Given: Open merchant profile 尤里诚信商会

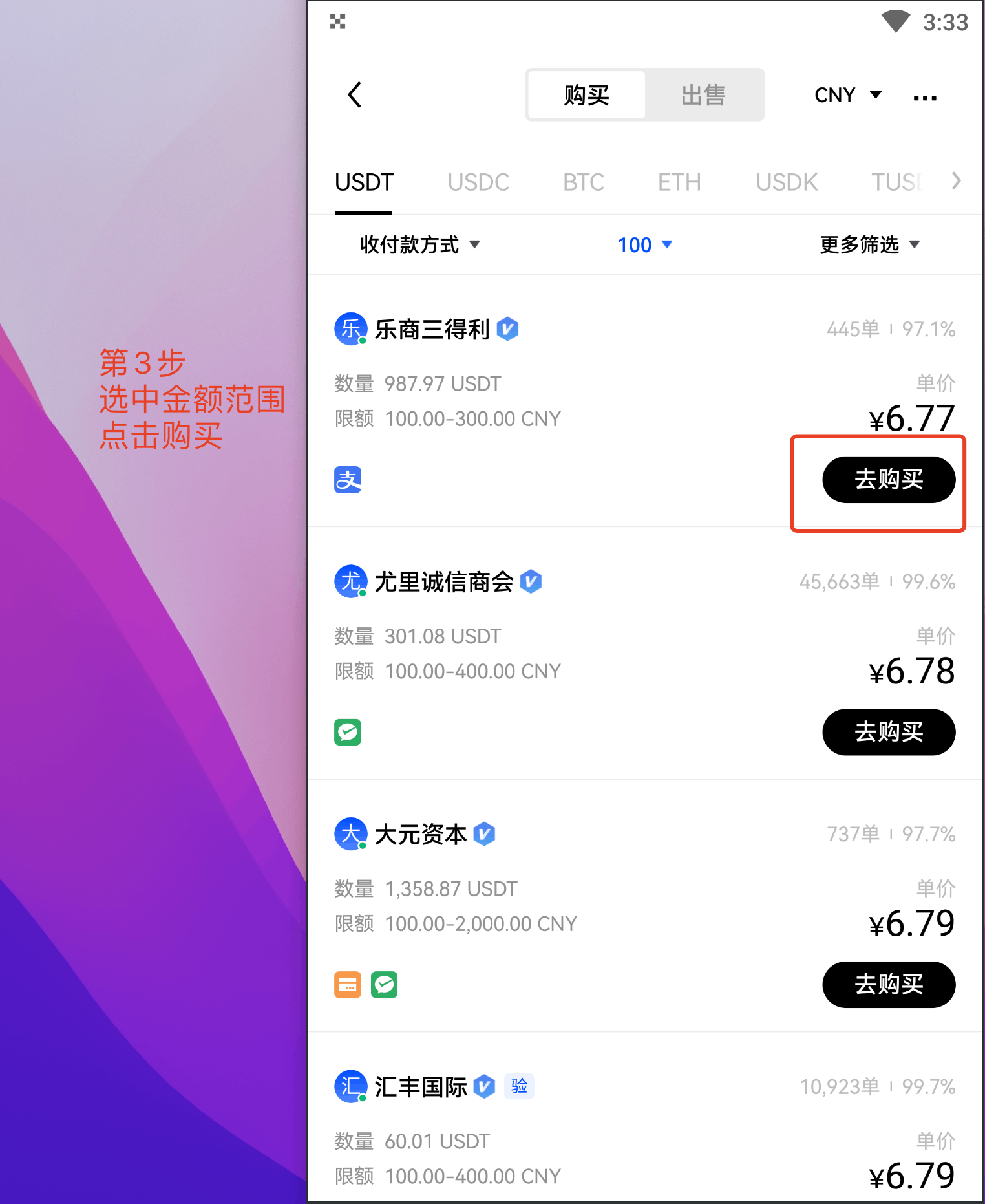Looking at the screenshot, I should tap(443, 582).
